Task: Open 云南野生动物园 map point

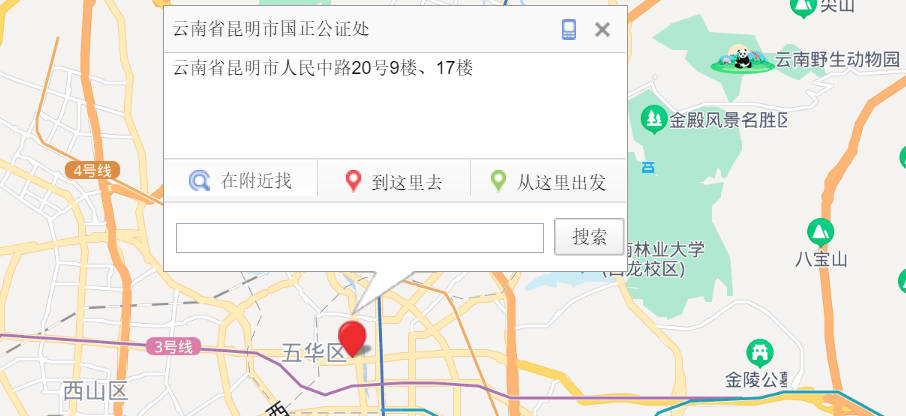Action: coord(742,60)
